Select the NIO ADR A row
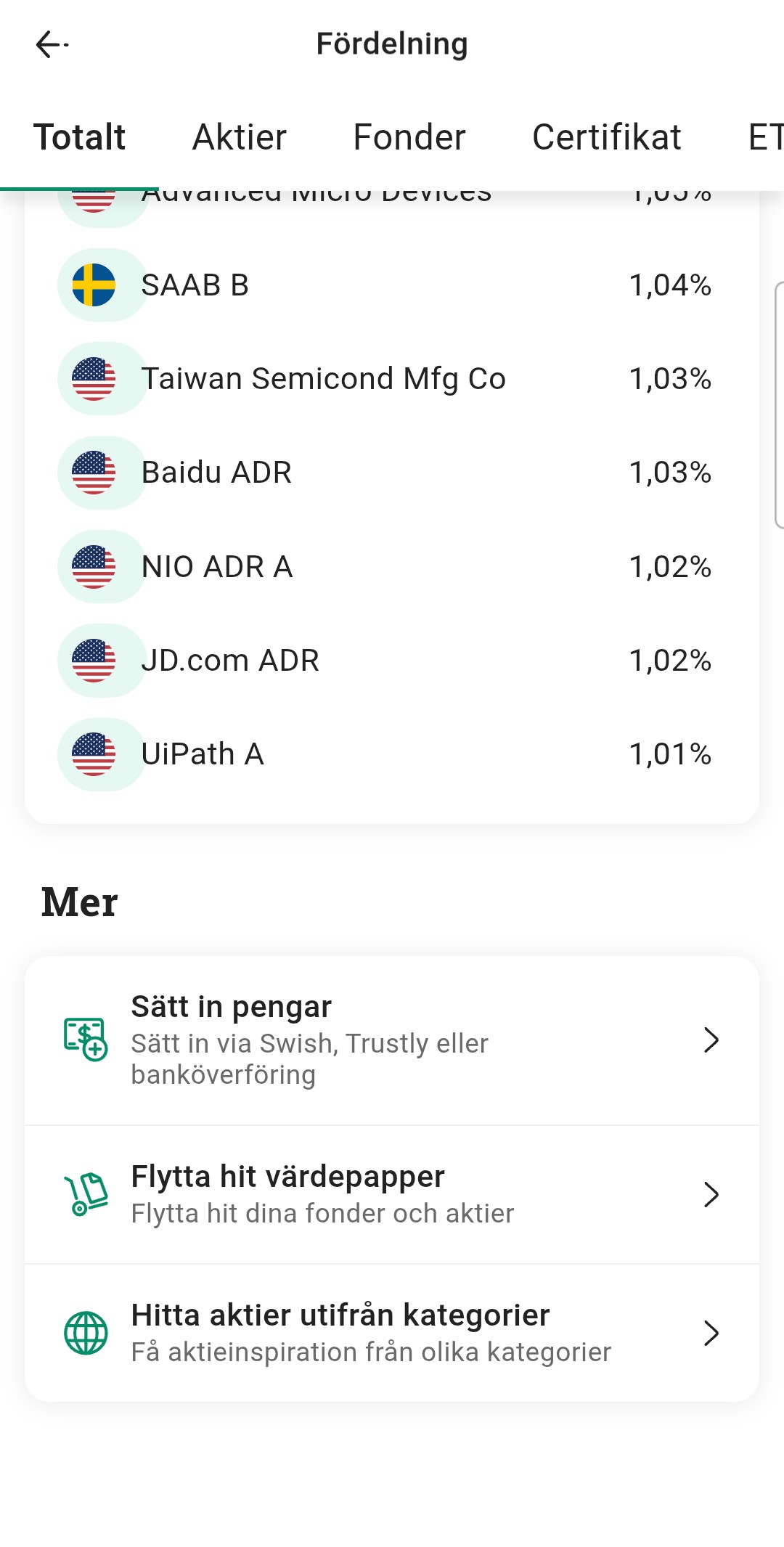This screenshot has width=784, height=1547. click(392, 567)
